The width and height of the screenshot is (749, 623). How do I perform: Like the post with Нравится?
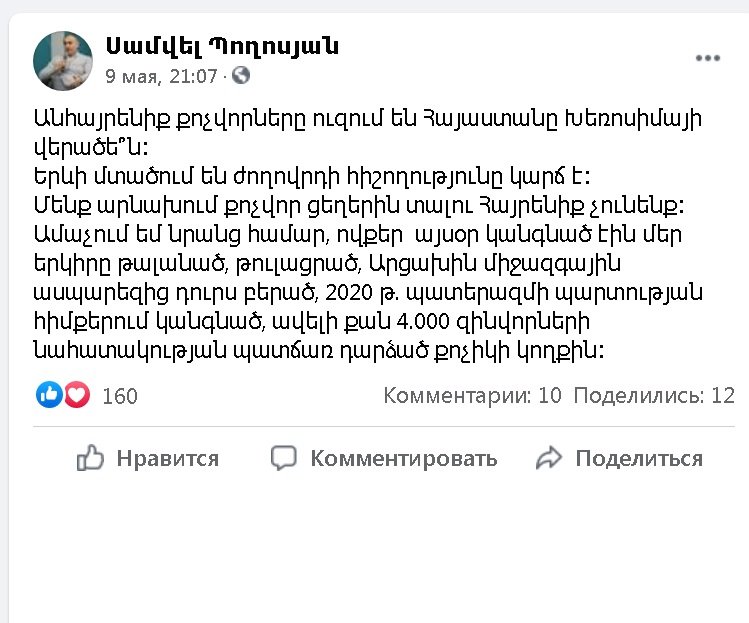click(148, 459)
